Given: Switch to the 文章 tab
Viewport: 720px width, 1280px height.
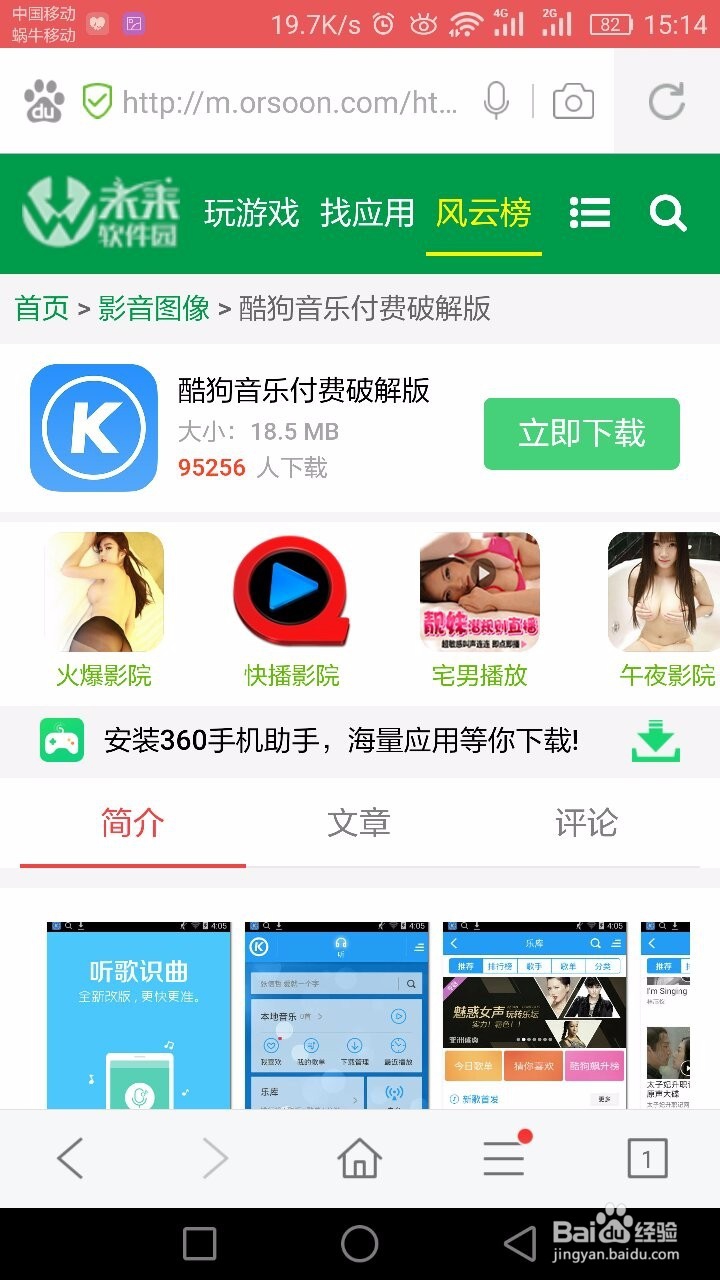Looking at the screenshot, I should coord(358,822).
